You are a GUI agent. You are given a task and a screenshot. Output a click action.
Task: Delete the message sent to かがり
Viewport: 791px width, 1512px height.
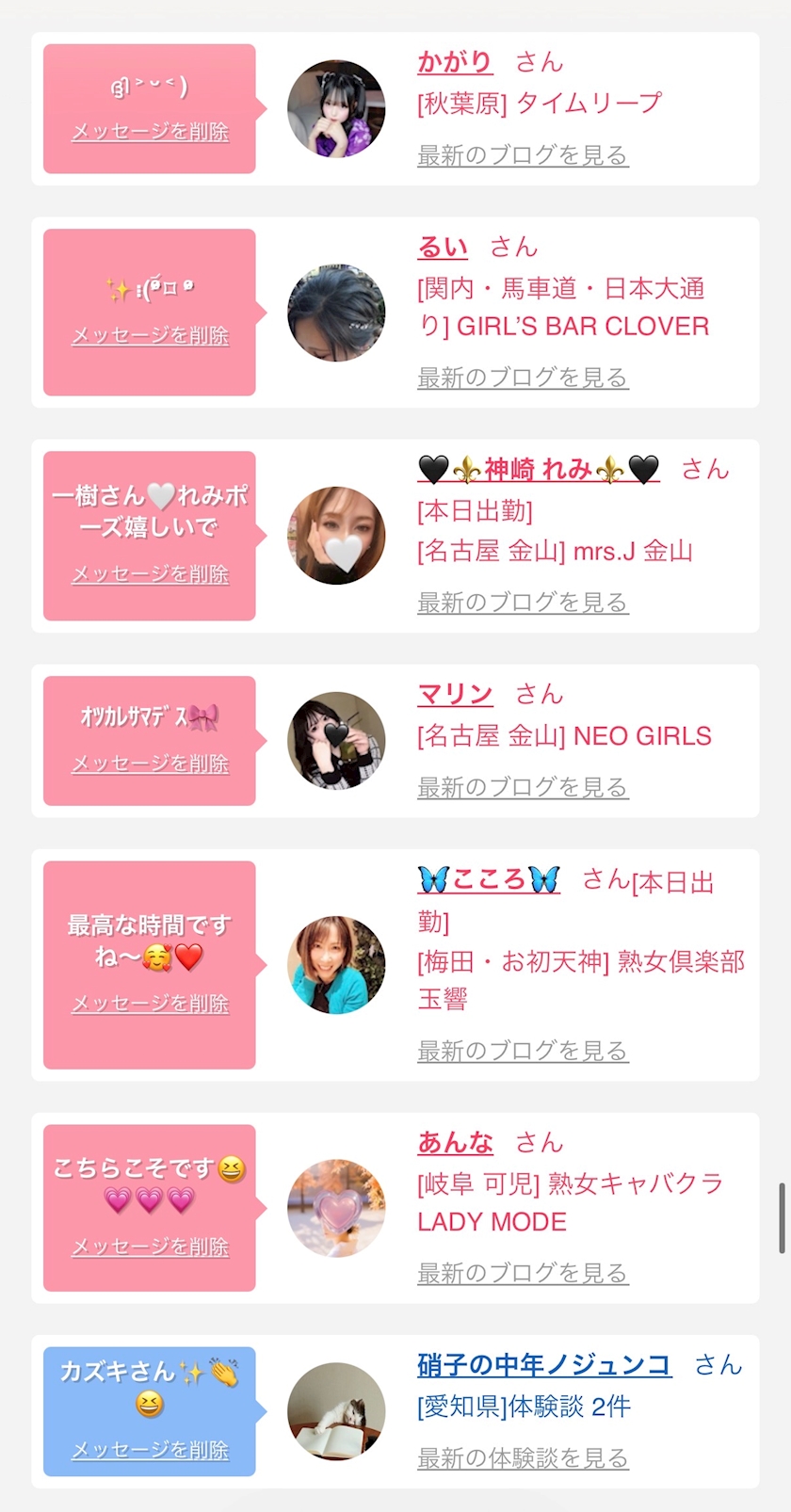(150, 132)
